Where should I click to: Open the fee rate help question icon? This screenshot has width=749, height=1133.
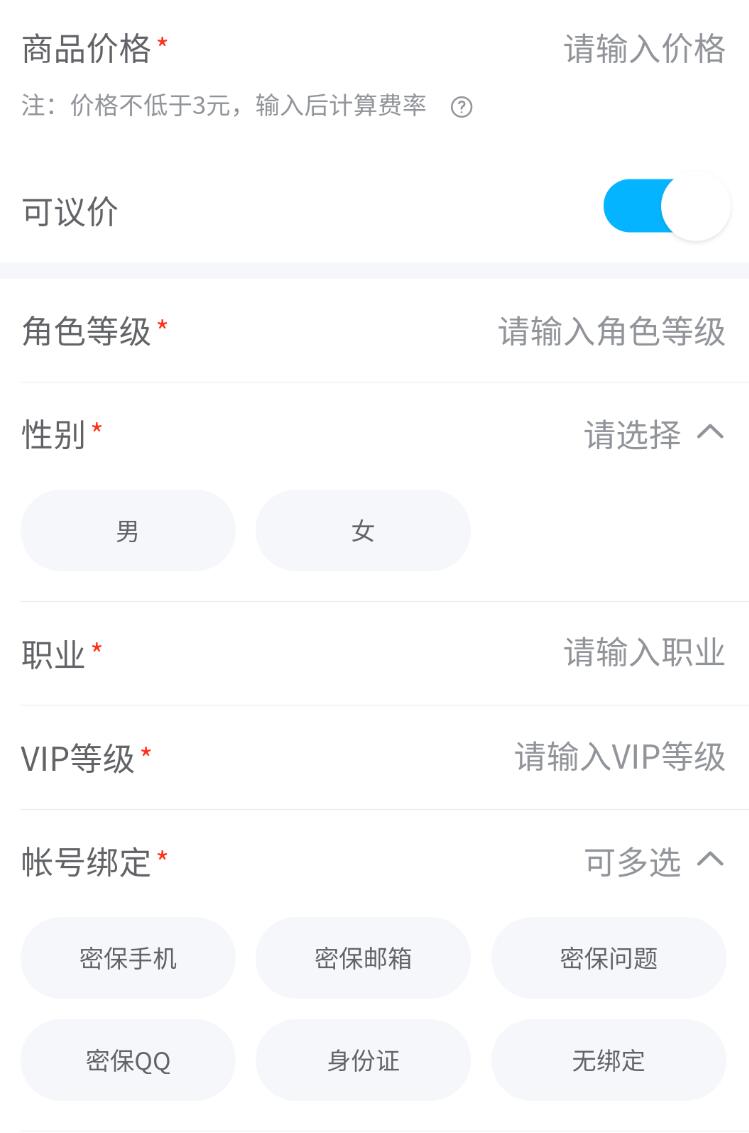point(461,107)
